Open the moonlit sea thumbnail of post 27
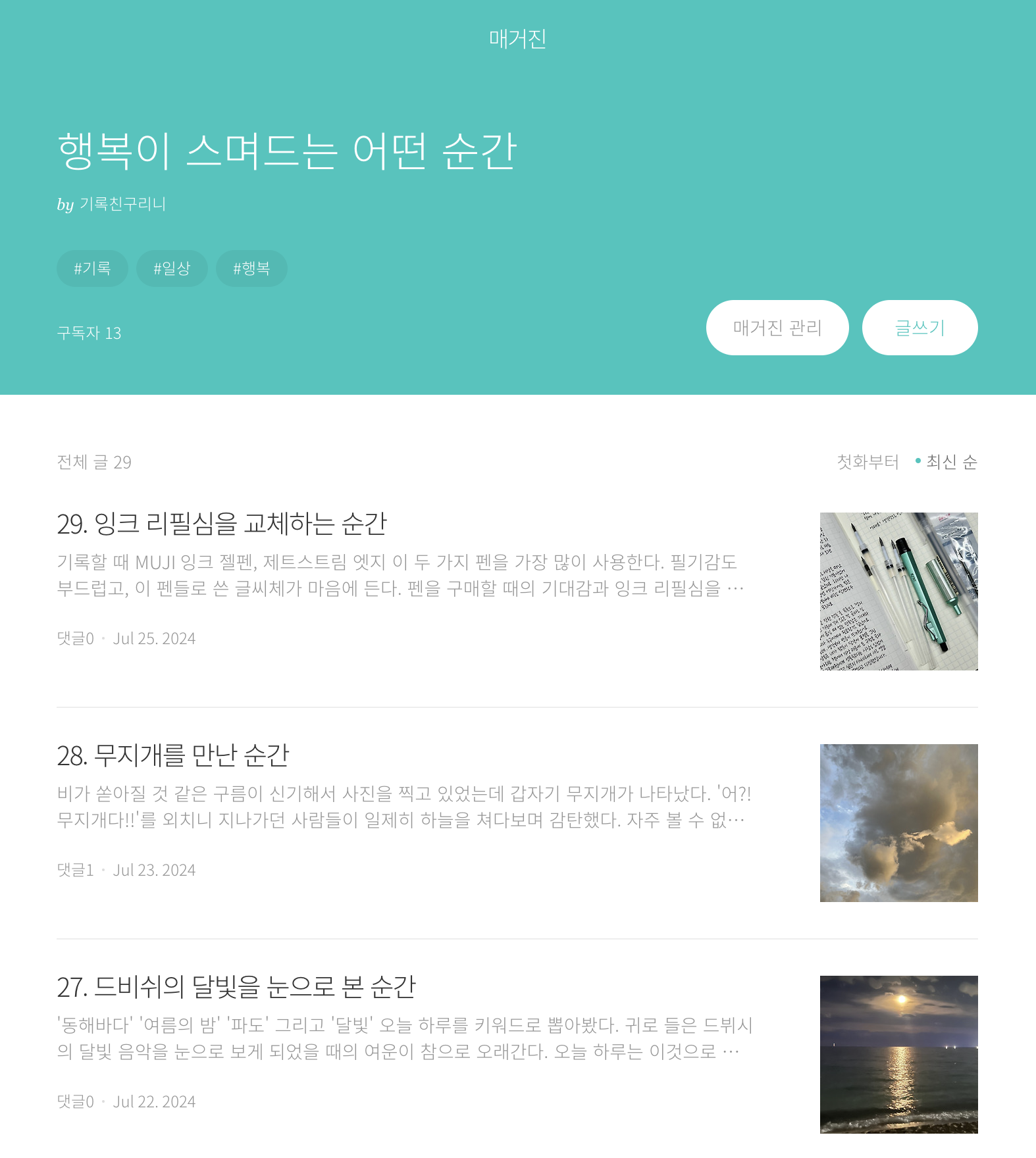1036x1158 pixels. click(898, 1055)
